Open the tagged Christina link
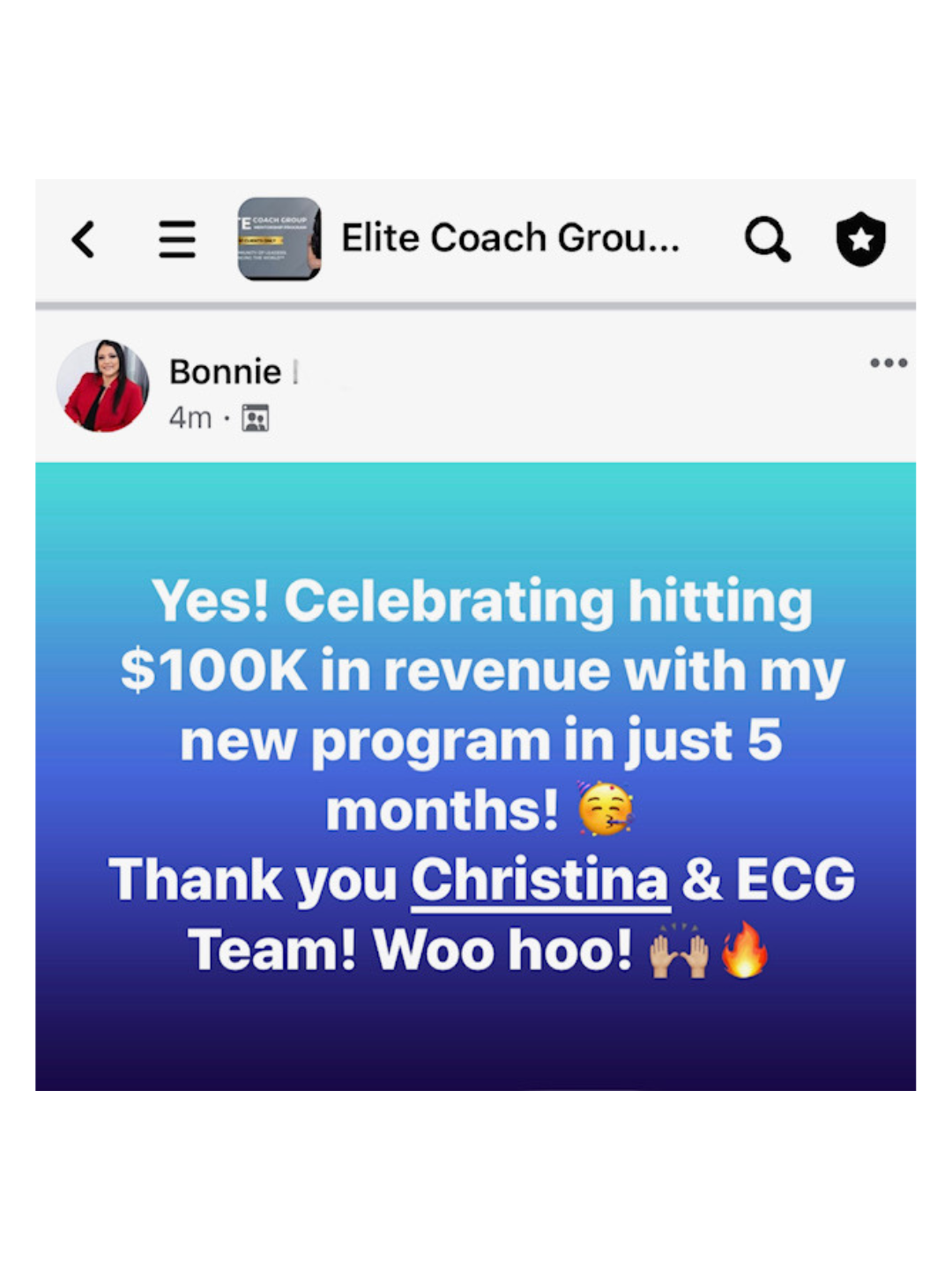This screenshot has width=952, height=1270. [x=539, y=880]
